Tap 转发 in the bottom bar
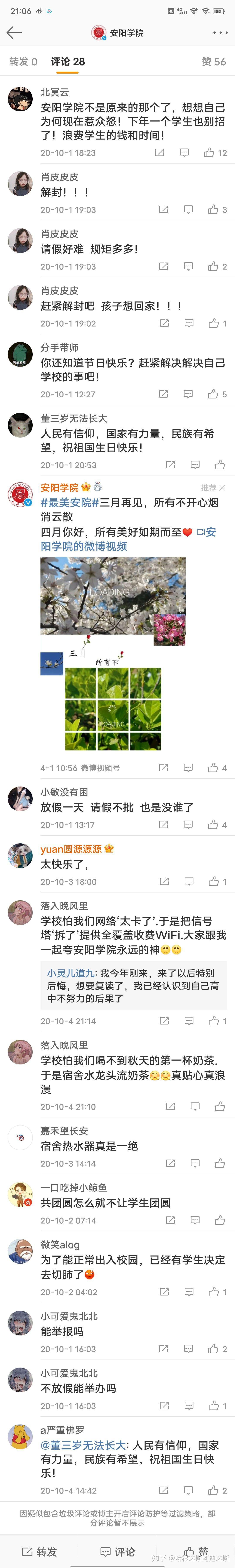The width and height of the screenshot is (235, 1568). 39,1551
